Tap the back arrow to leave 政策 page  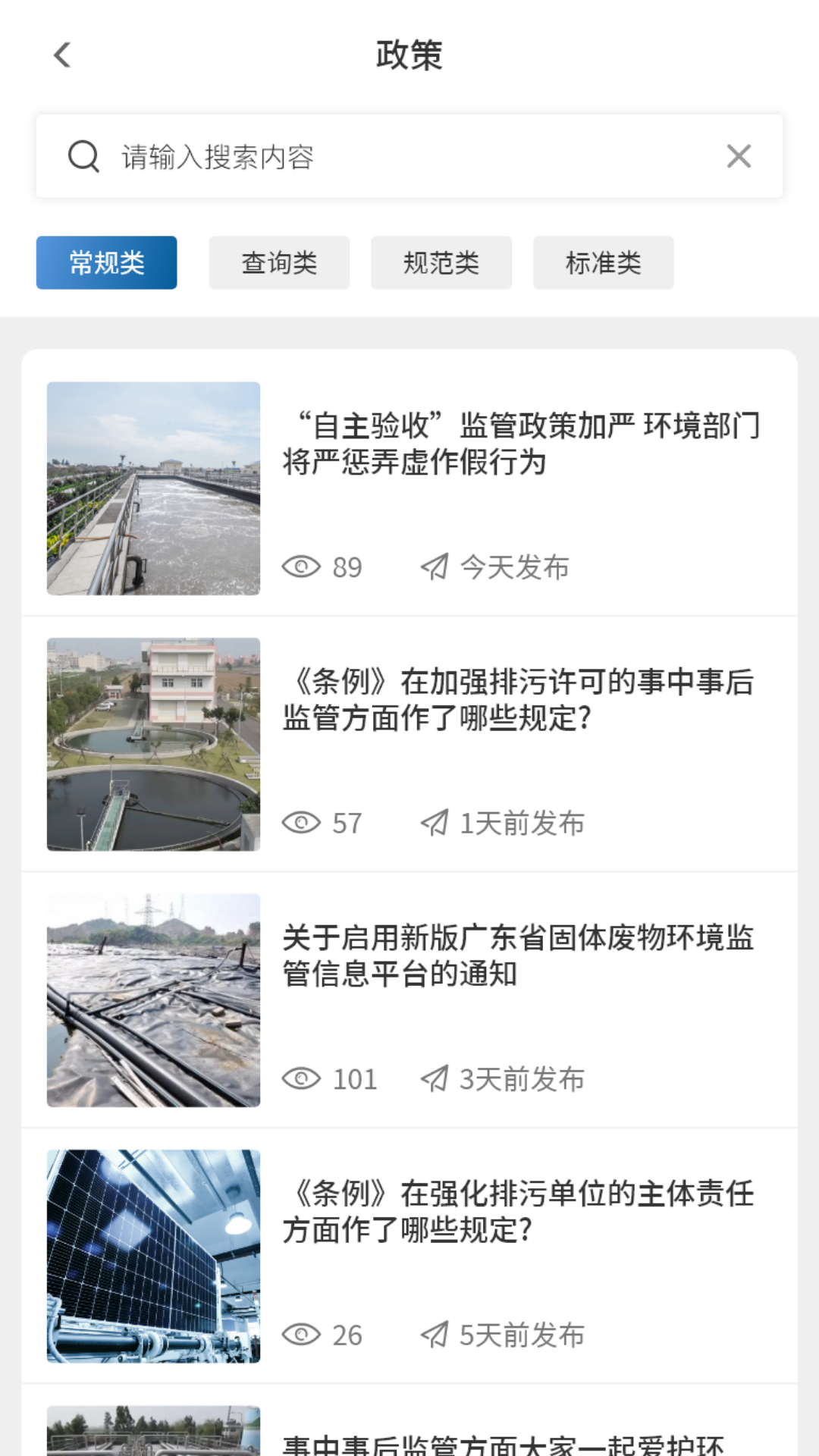point(63,55)
